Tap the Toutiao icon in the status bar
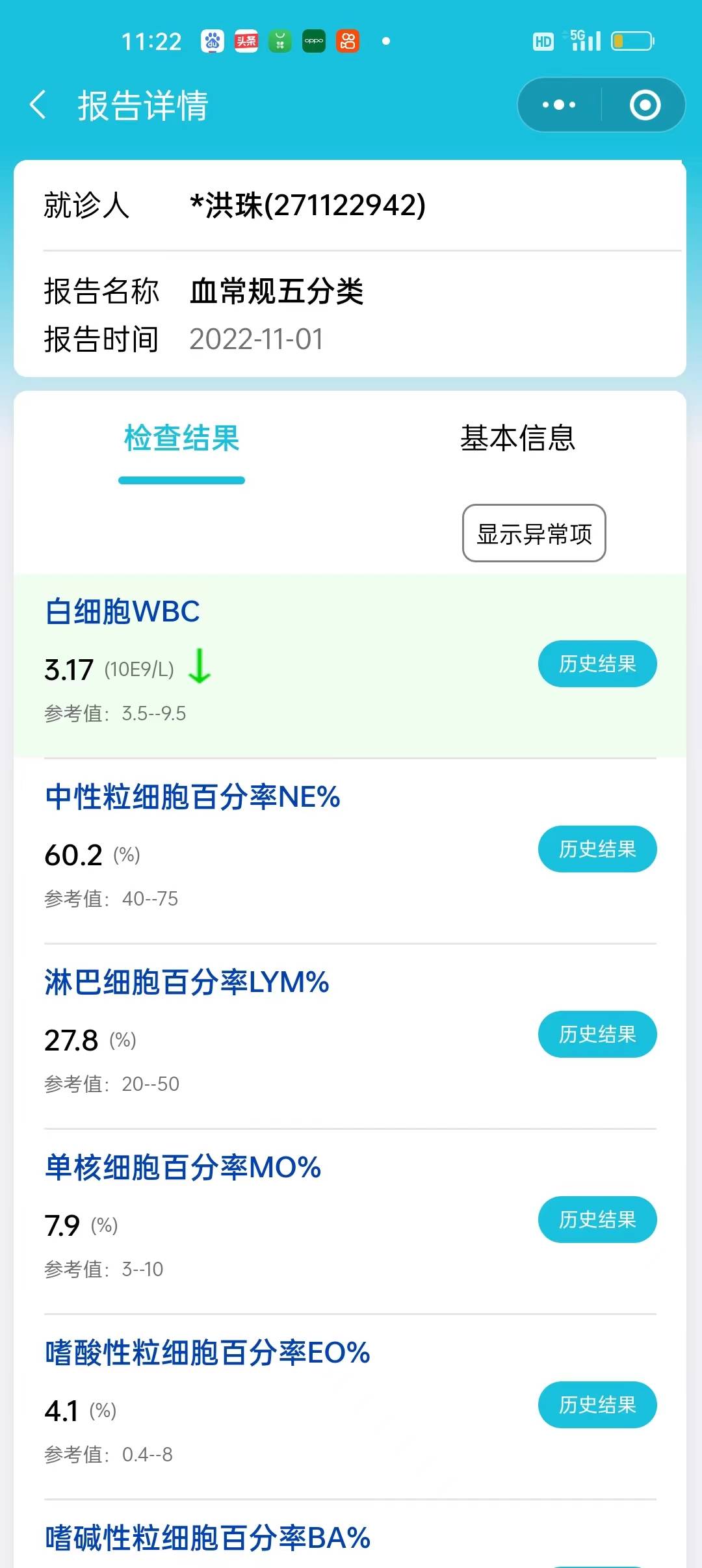 click(x=248, y=40)
